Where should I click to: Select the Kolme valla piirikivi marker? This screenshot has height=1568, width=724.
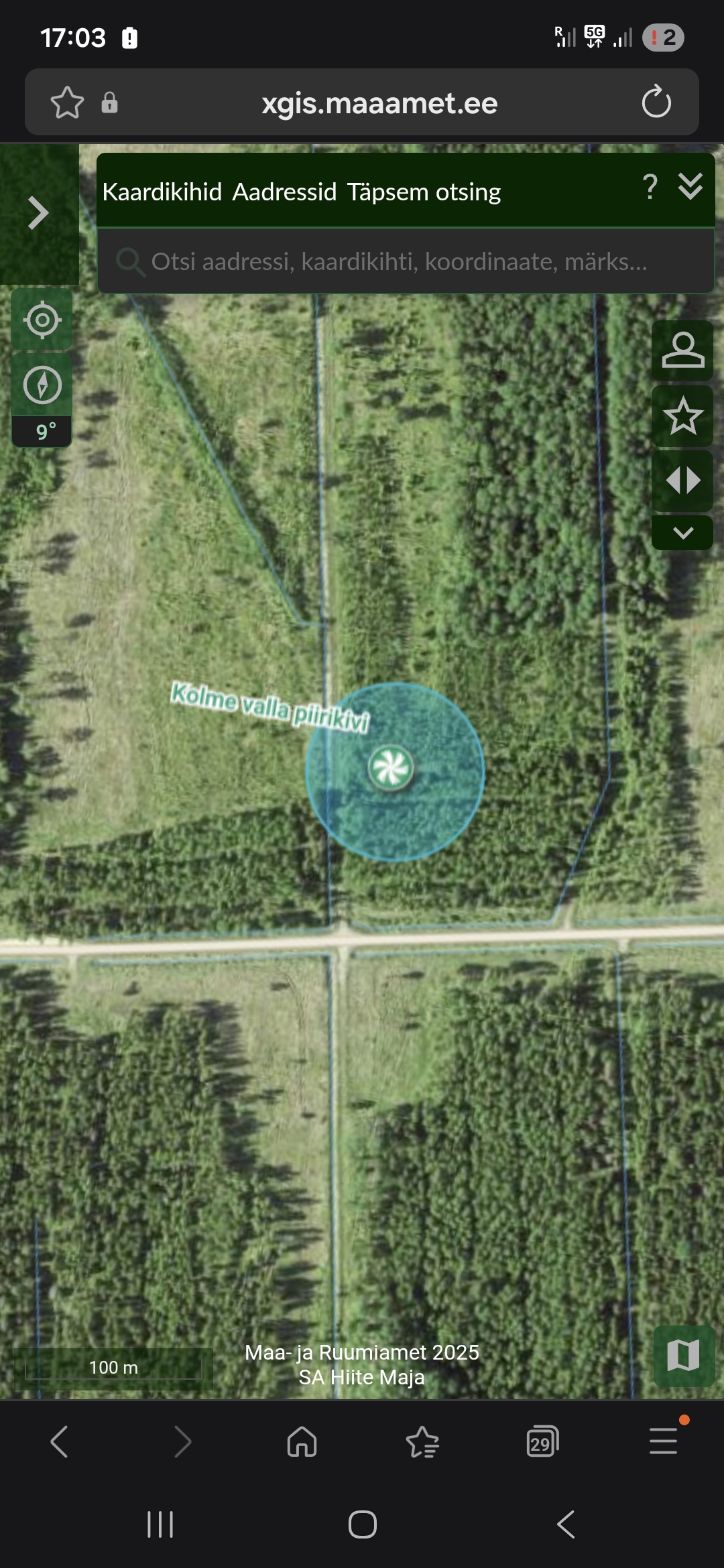click(x=390, y=767)
